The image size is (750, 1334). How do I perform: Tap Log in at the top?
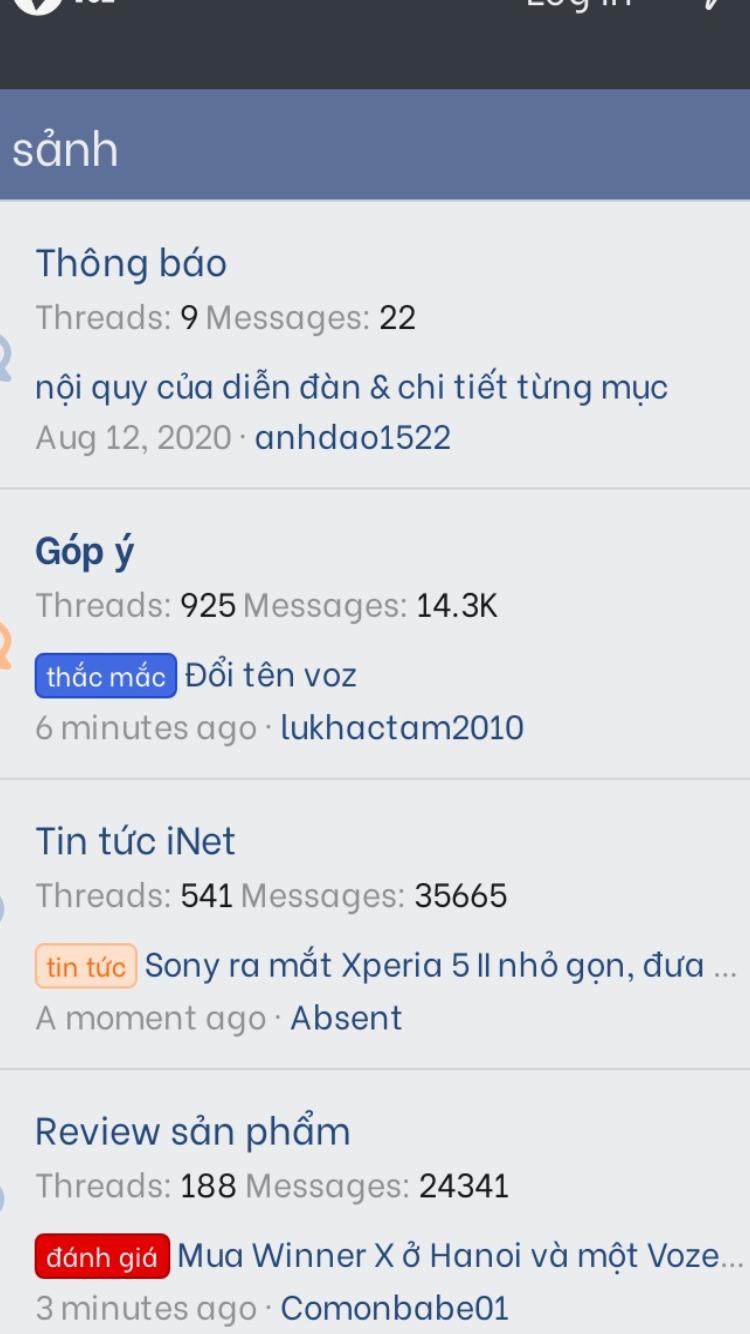pos(579,5)
